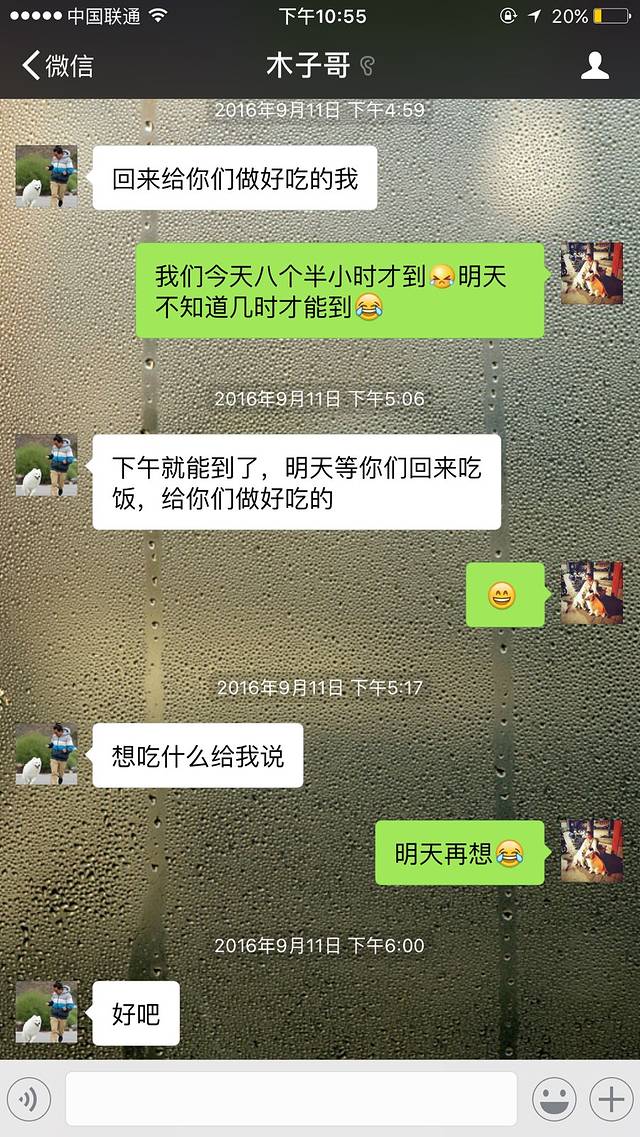640x1137 pixels.
Task: Open the plus attachments menu
Action: (609, 1100)
